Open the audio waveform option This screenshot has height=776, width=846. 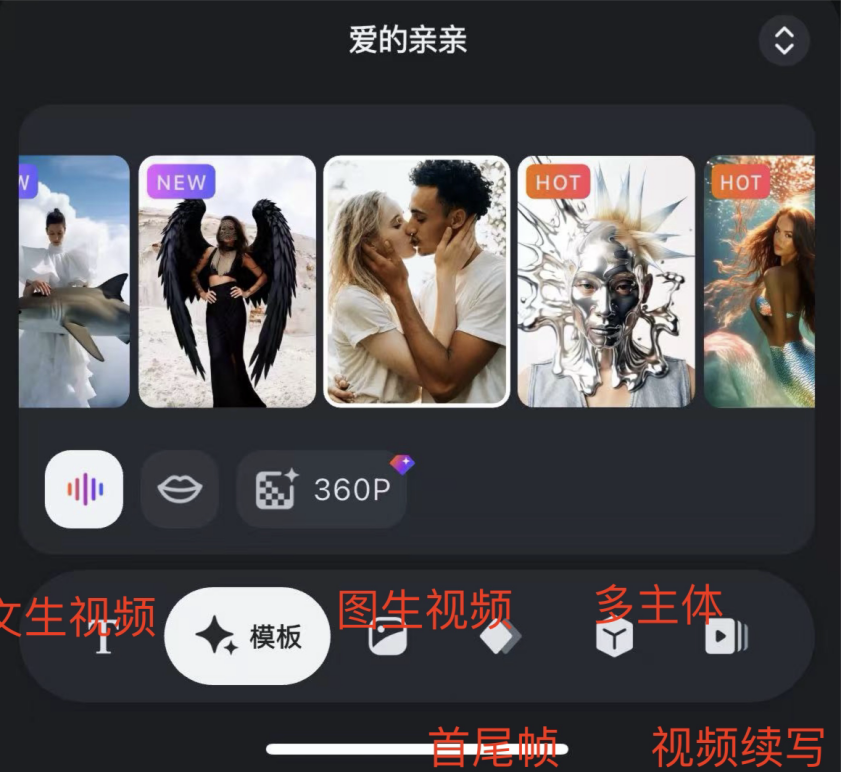tap(84, 489)
